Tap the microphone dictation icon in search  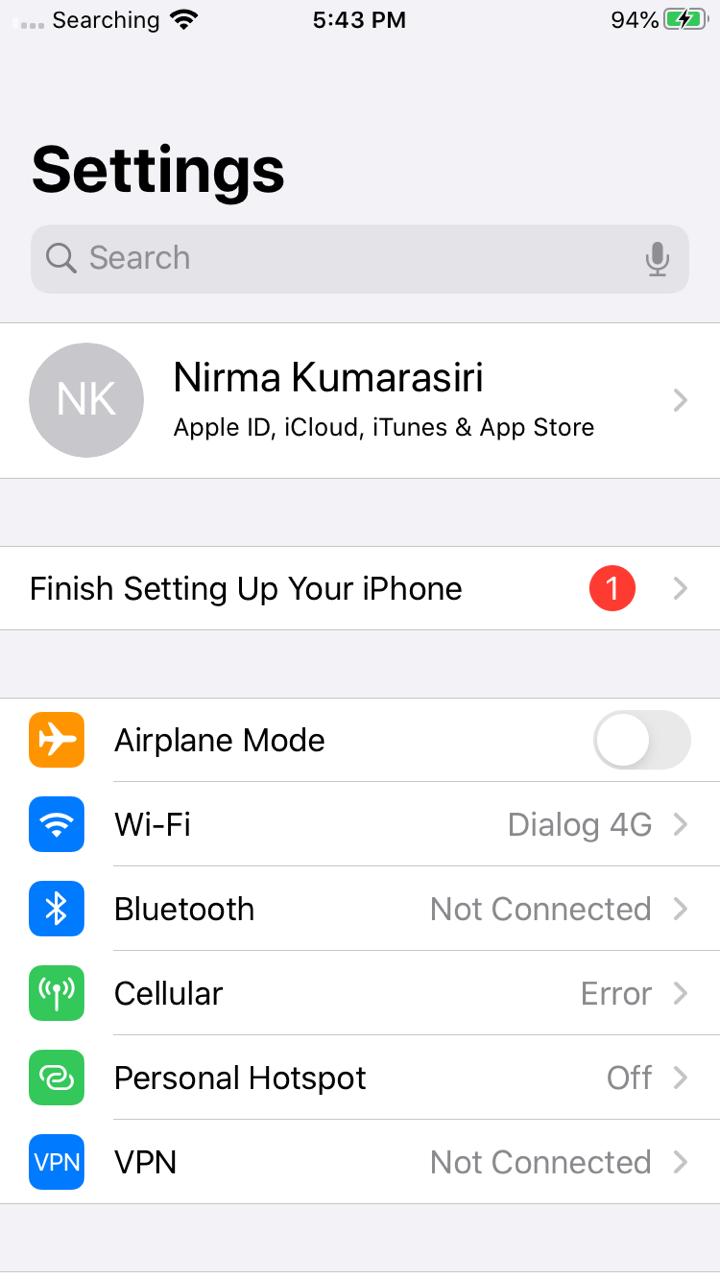click(x=657, y=259)
